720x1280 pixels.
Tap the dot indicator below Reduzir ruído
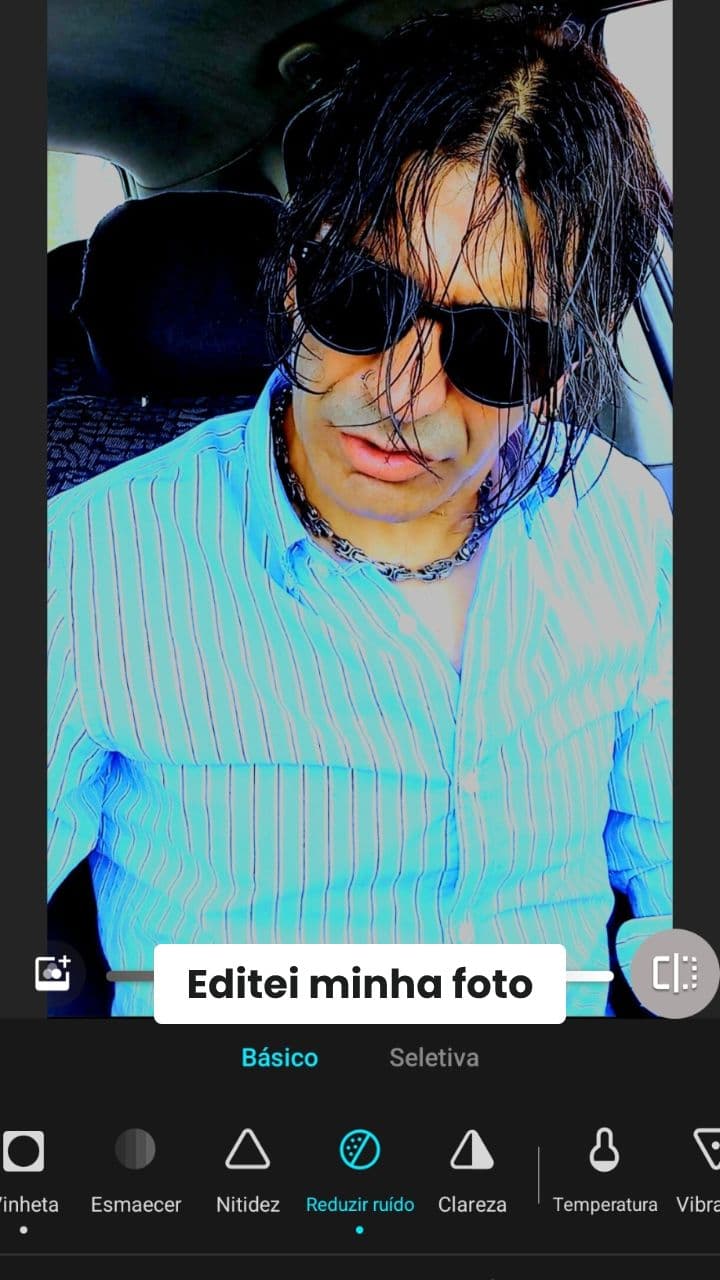pyautogui.click(x=361, y=1227)
